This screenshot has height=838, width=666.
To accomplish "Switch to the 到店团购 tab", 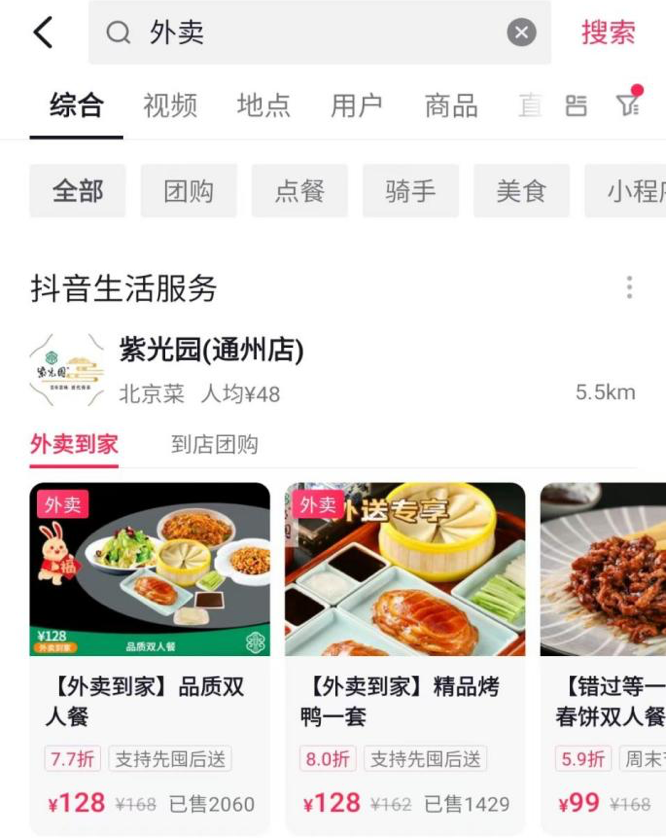I will coord(214,445).
